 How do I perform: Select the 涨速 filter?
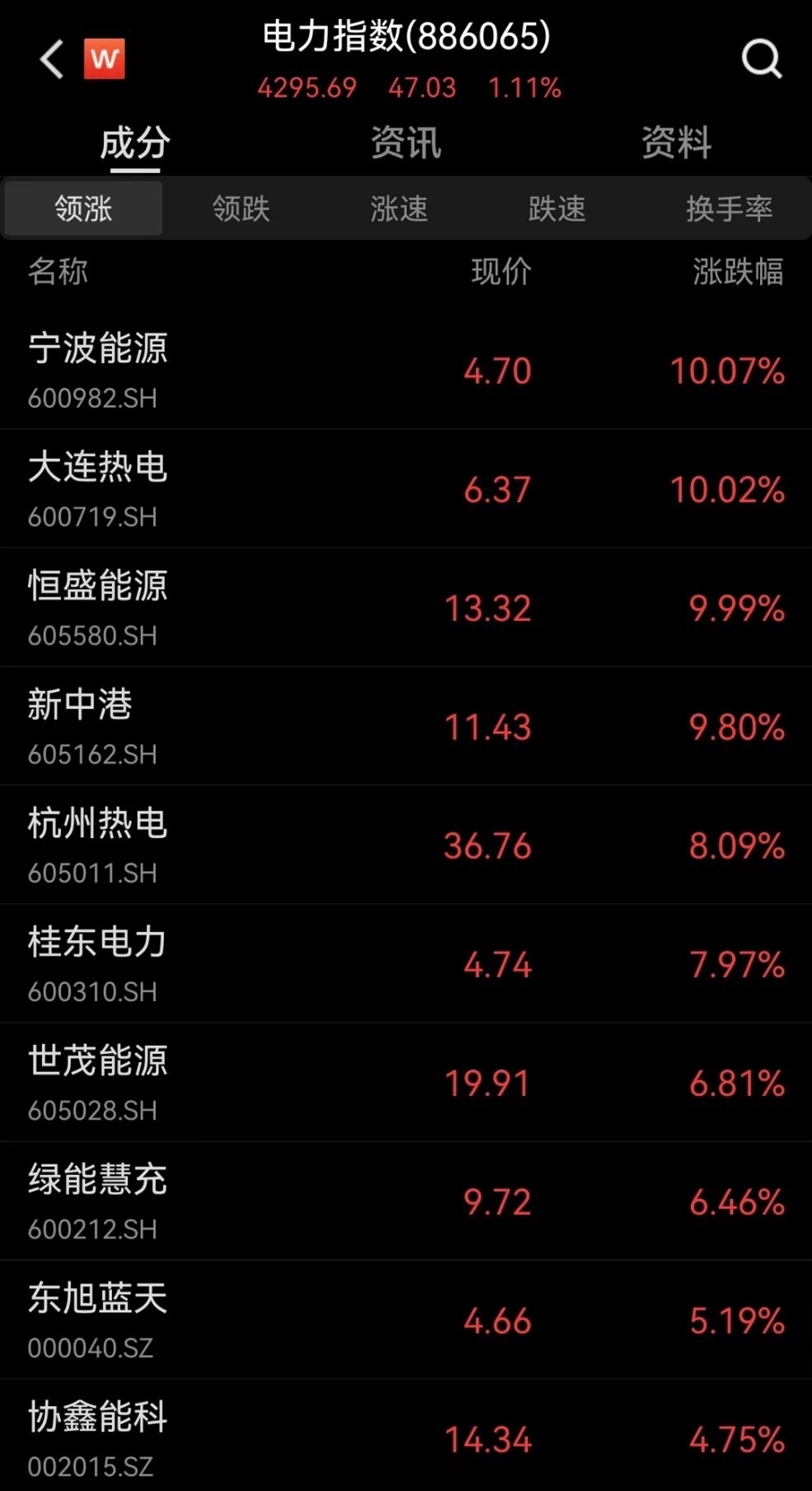tap(399, 209)
